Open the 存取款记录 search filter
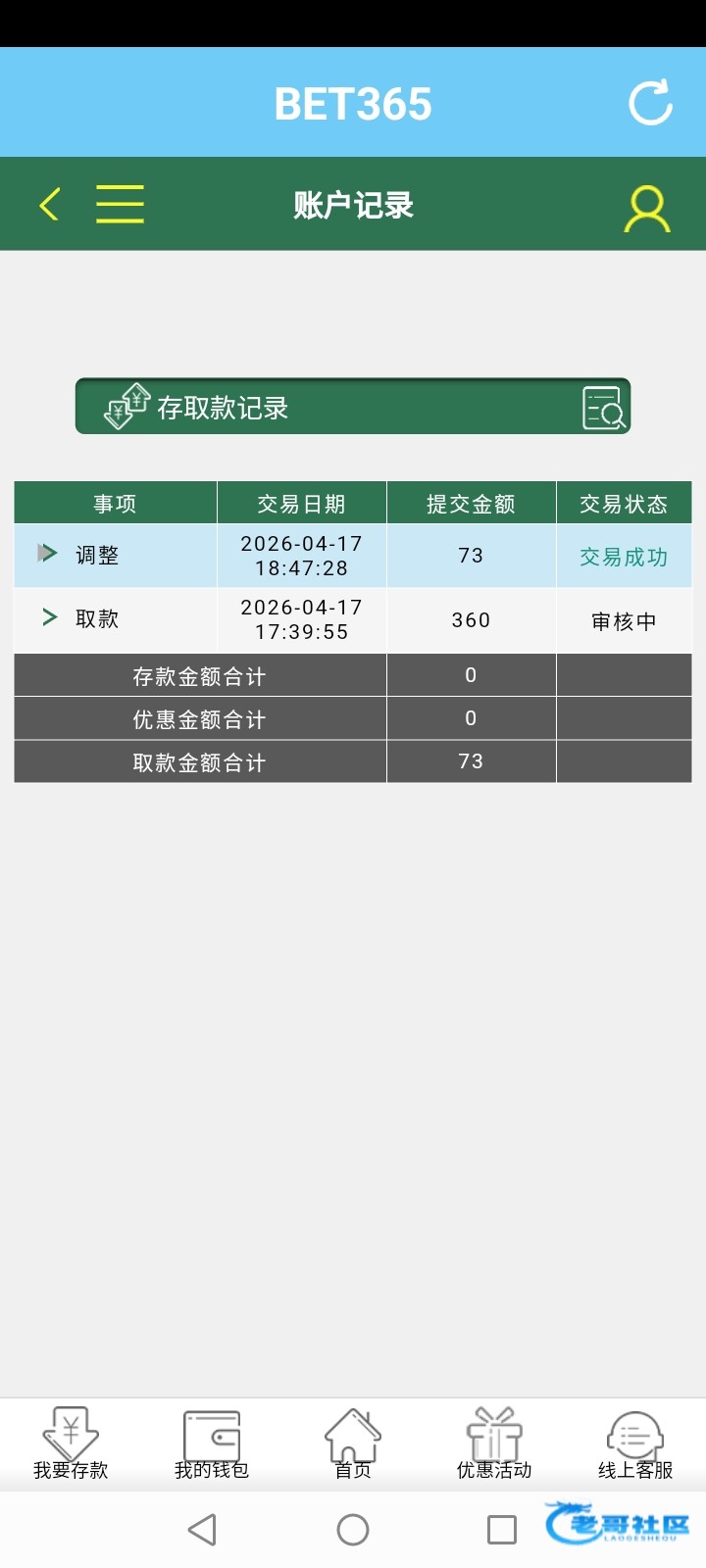This screenshot has width=706, height=1568. point(603,408)
